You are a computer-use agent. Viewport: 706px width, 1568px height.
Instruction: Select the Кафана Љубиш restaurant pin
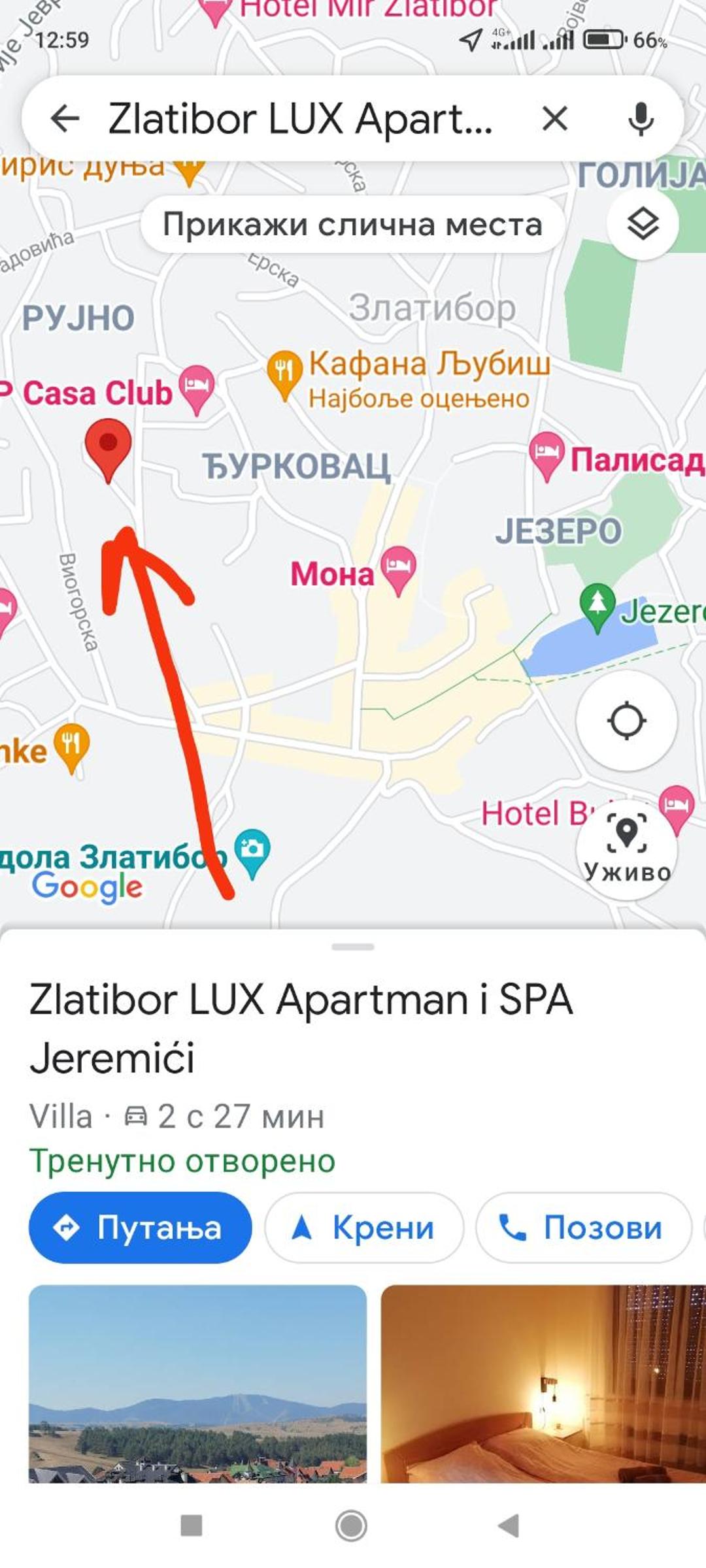click(x=284, y=374)
